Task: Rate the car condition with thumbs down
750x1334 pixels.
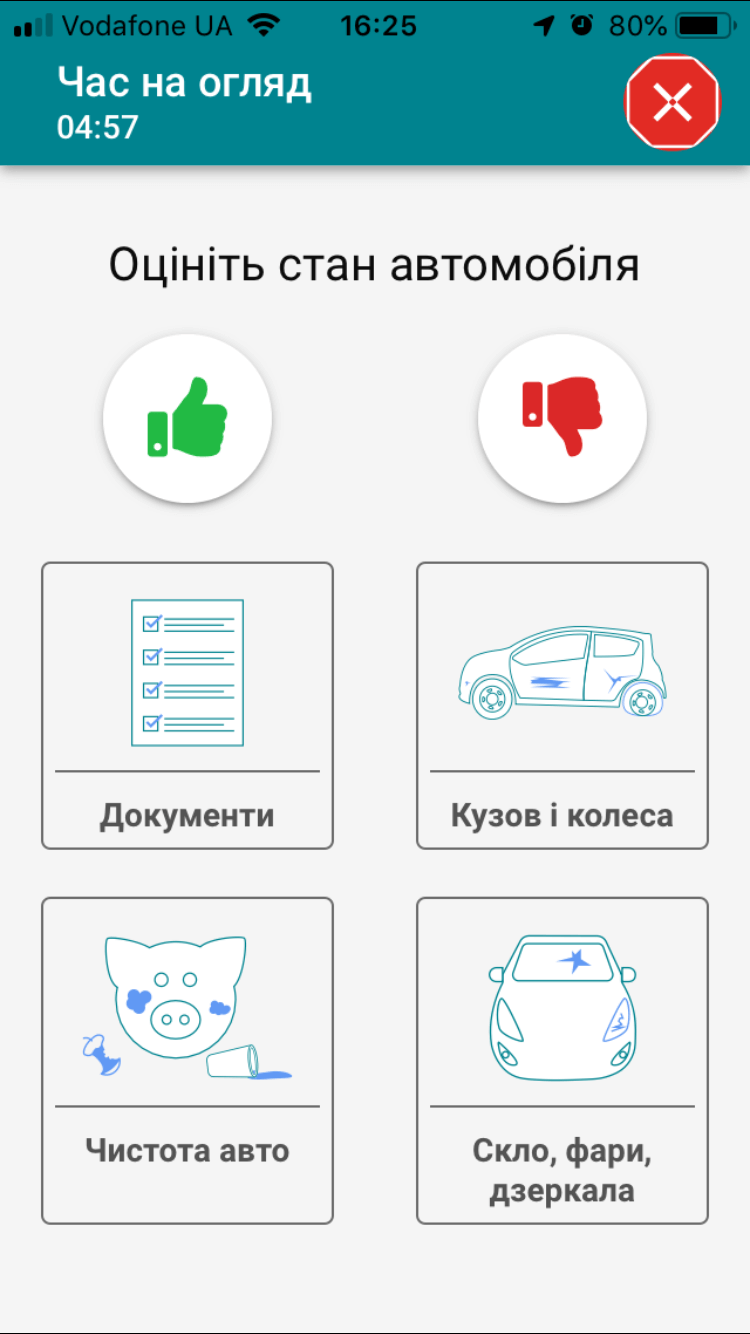Action: 562,418
